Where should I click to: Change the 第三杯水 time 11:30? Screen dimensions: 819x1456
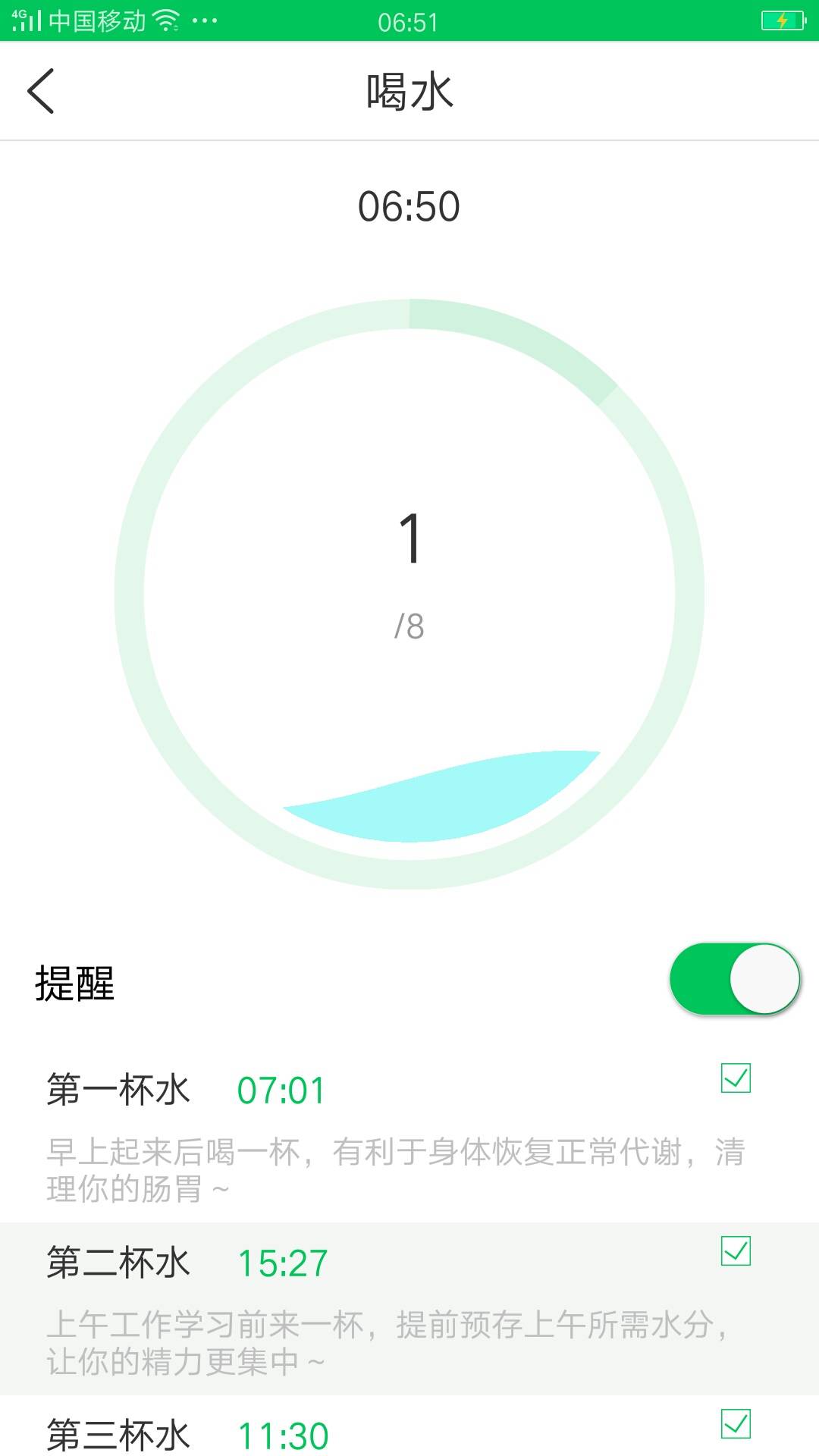tap(282, 1436)
